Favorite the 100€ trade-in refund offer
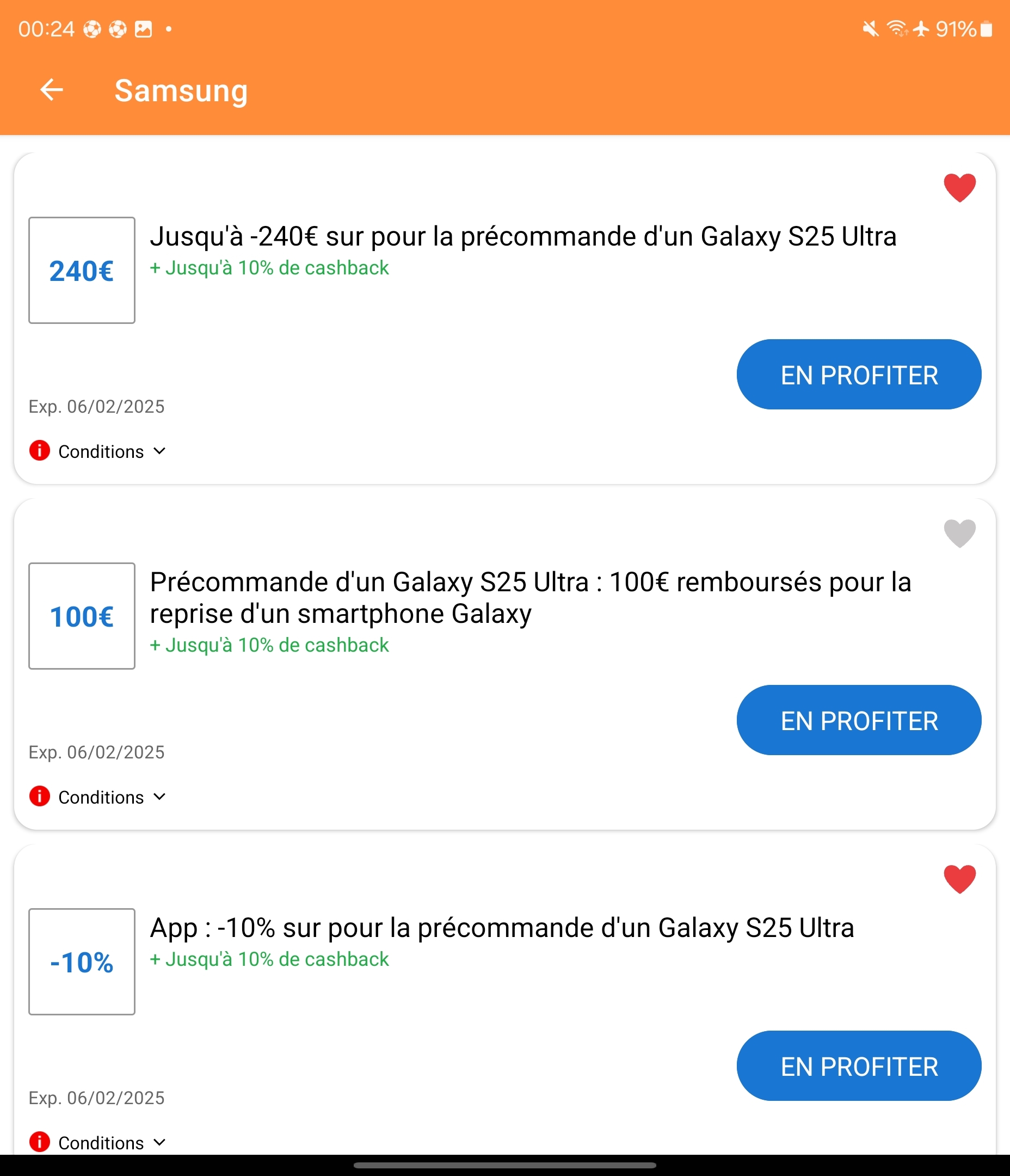 coord(959,533)
